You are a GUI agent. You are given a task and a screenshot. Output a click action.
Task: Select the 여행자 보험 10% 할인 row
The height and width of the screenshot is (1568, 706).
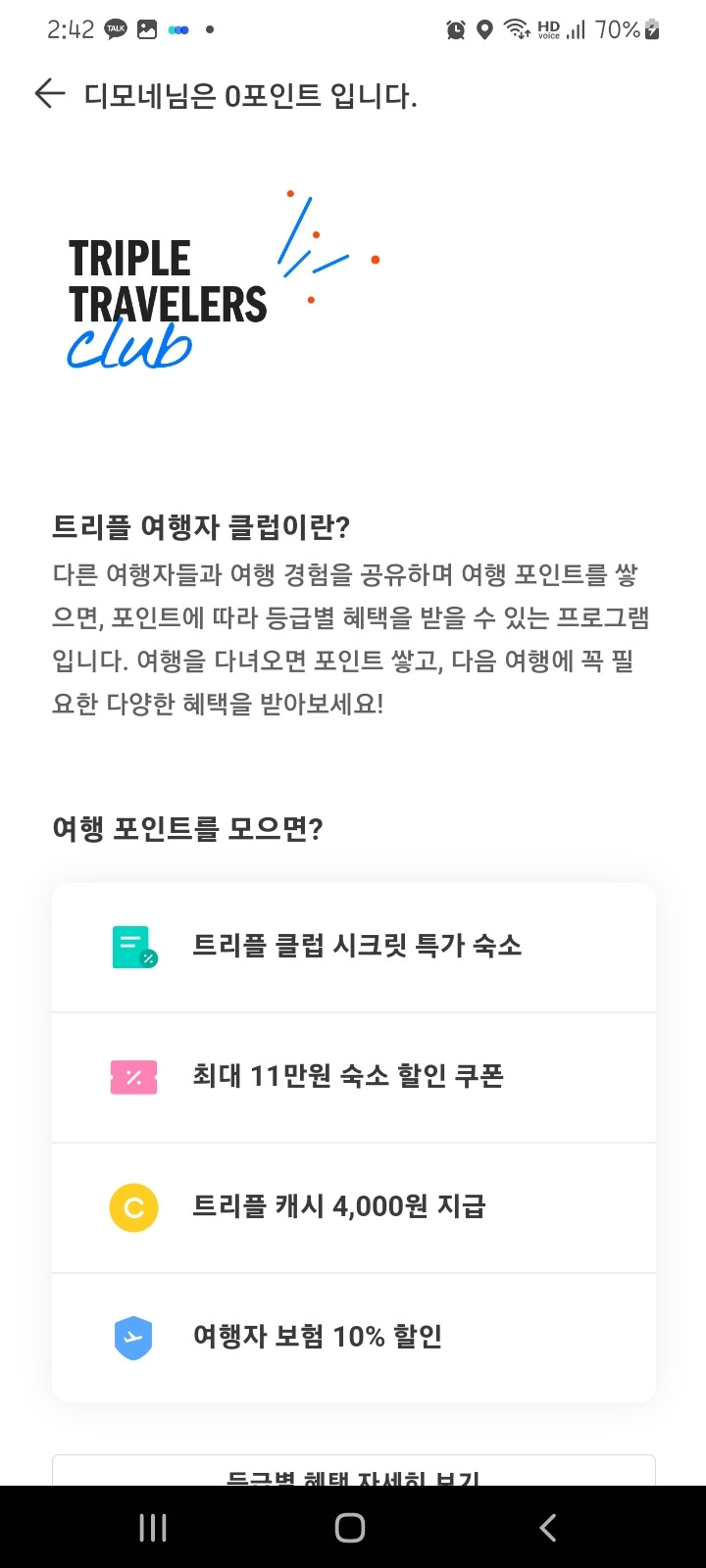pos(353,1337)
